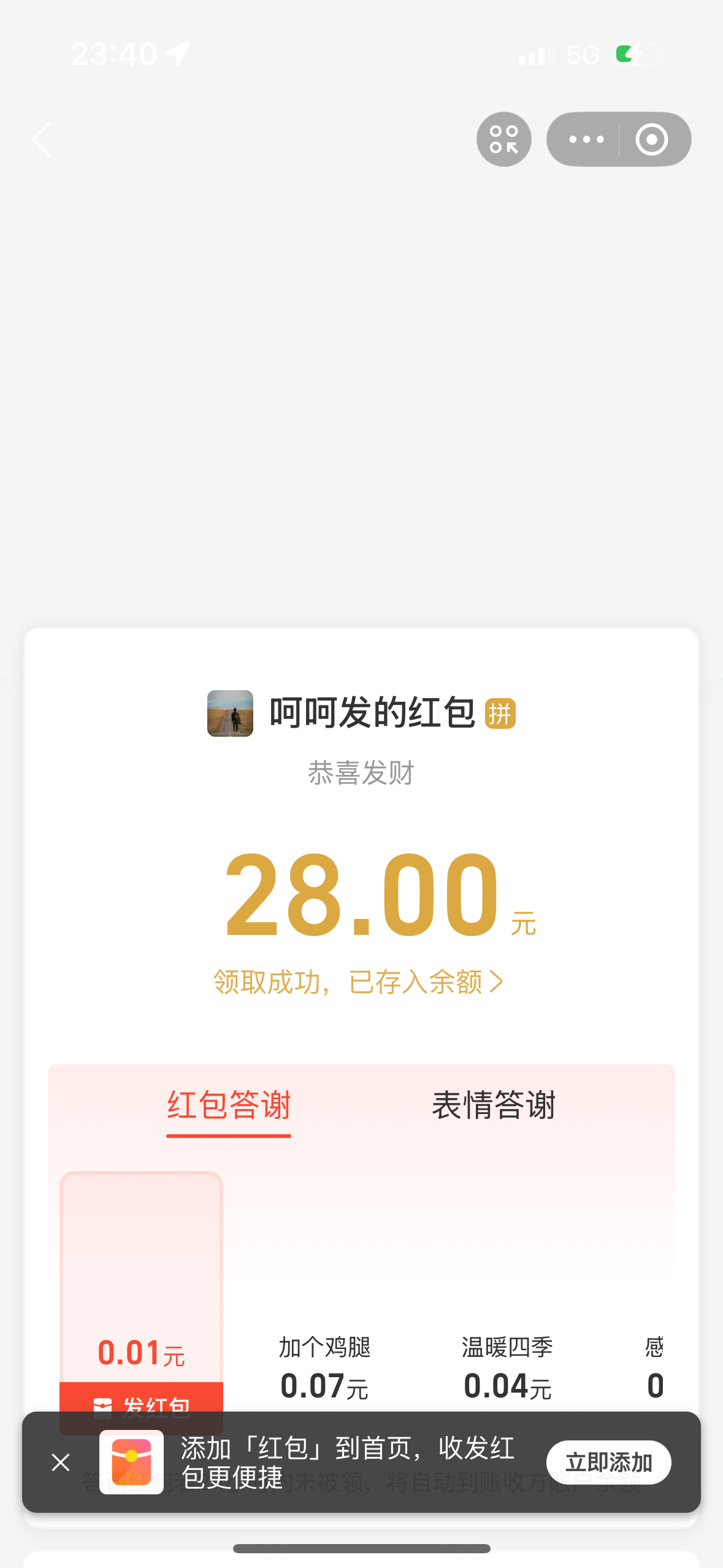Close the mini program with circle icon

(651, 139)
